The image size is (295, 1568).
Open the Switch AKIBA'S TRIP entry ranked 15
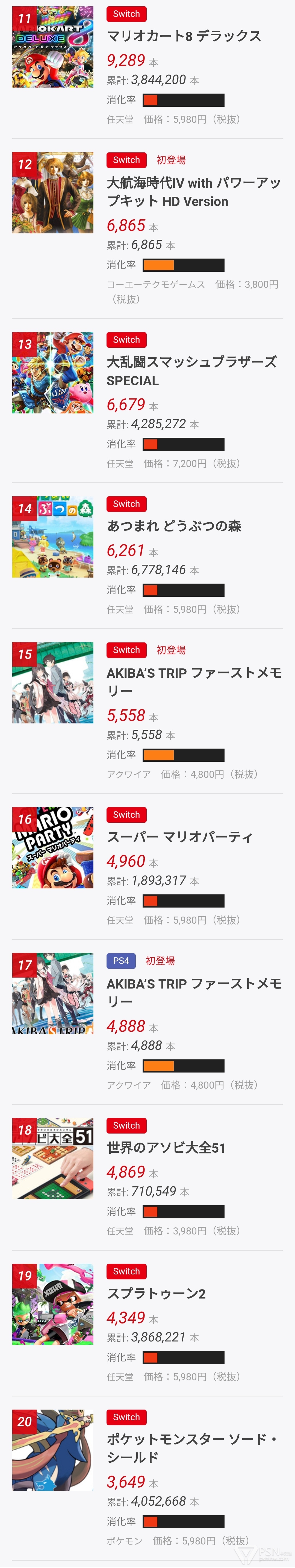pyautogui.click(x=193, y=681)
